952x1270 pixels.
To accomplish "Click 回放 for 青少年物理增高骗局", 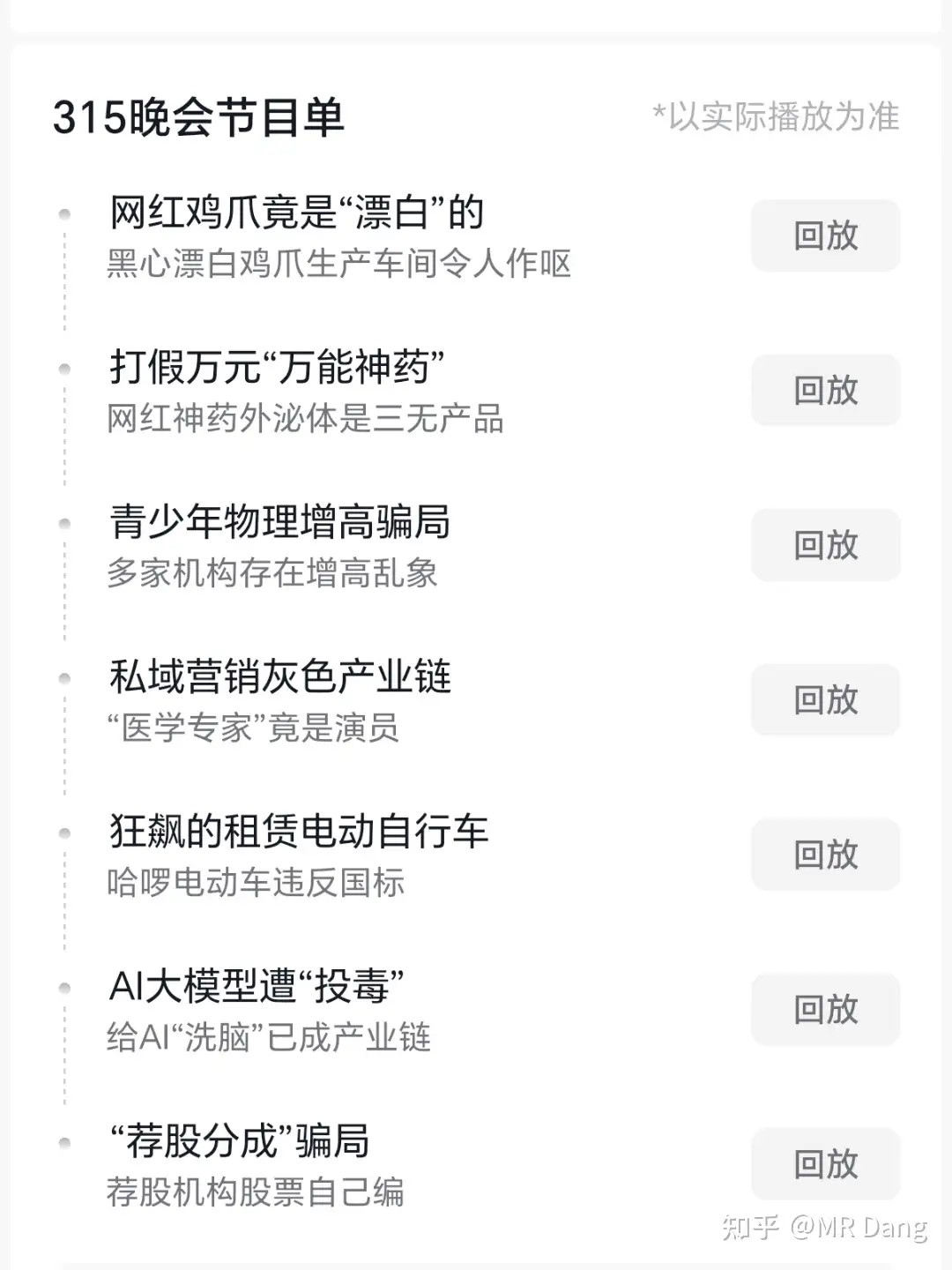I will click(x=824, y=545).
